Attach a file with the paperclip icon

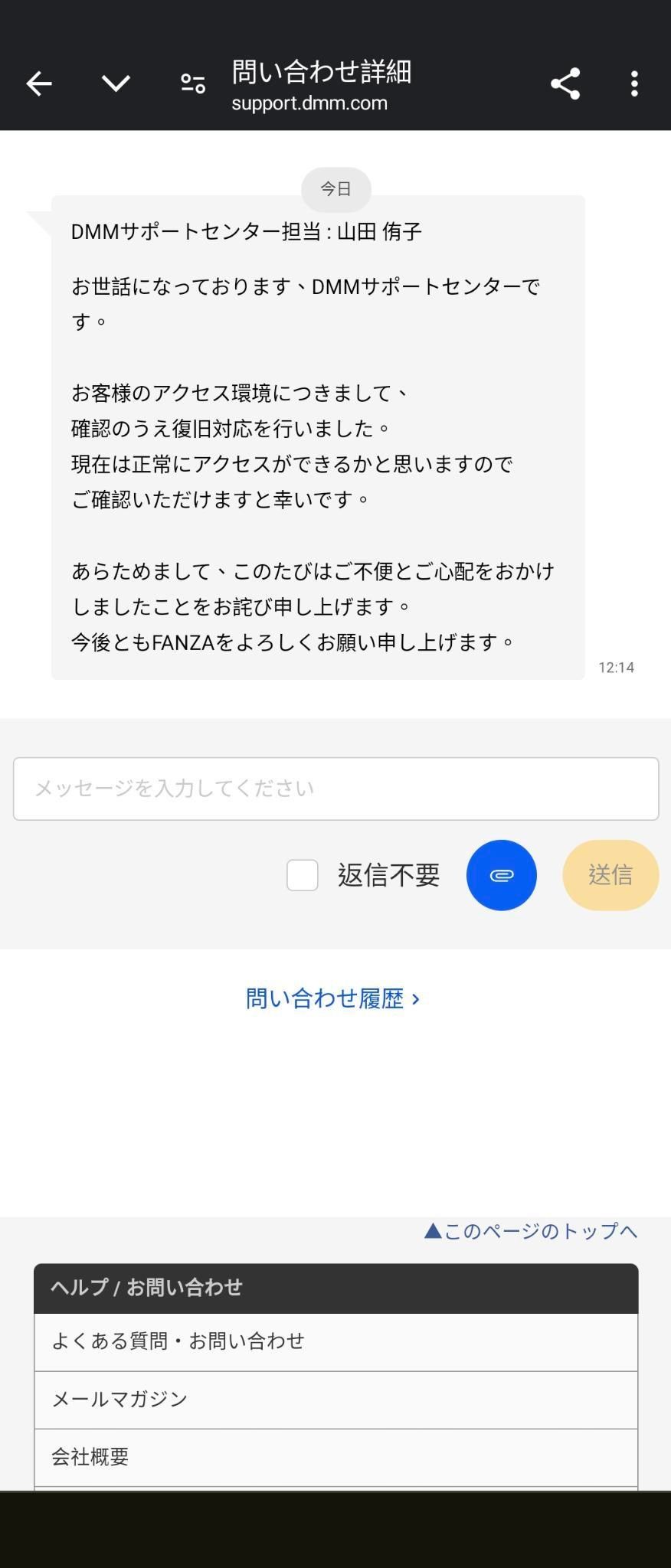502,875
